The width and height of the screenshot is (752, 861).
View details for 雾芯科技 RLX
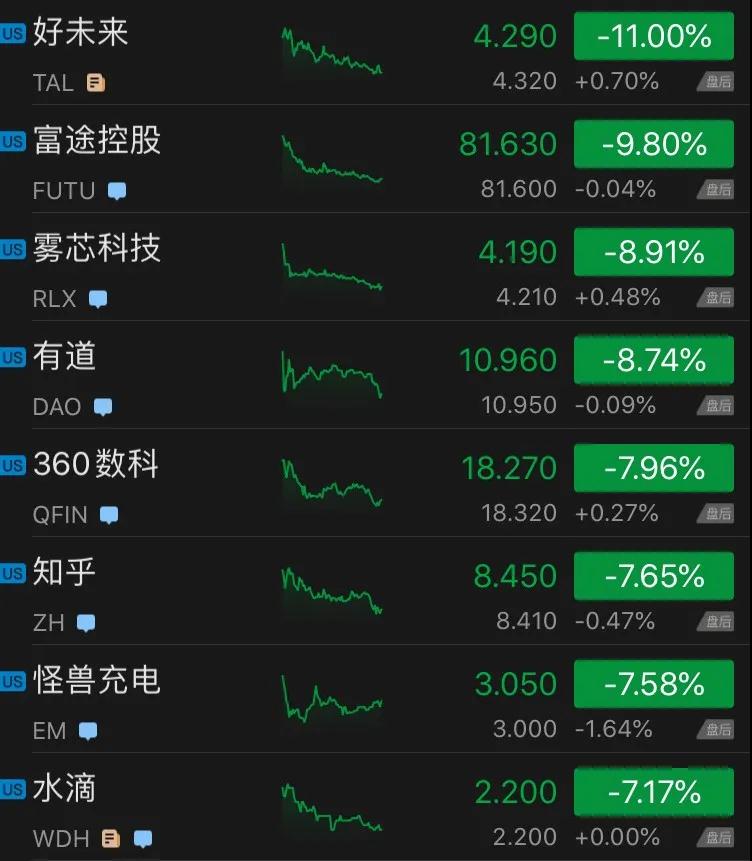pyautogui.click(x=96, y=248)
